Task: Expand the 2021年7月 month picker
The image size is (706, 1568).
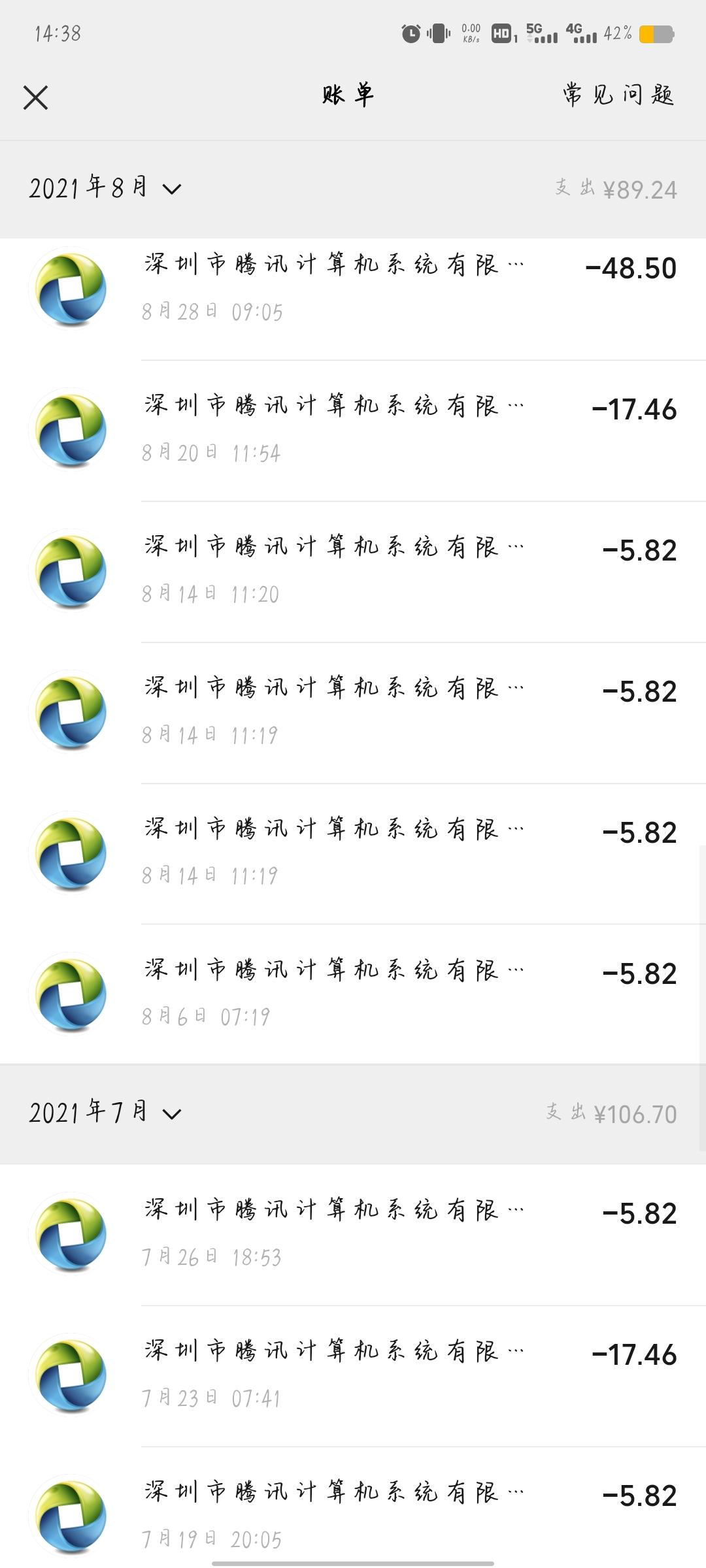Action: point(105,1113)
